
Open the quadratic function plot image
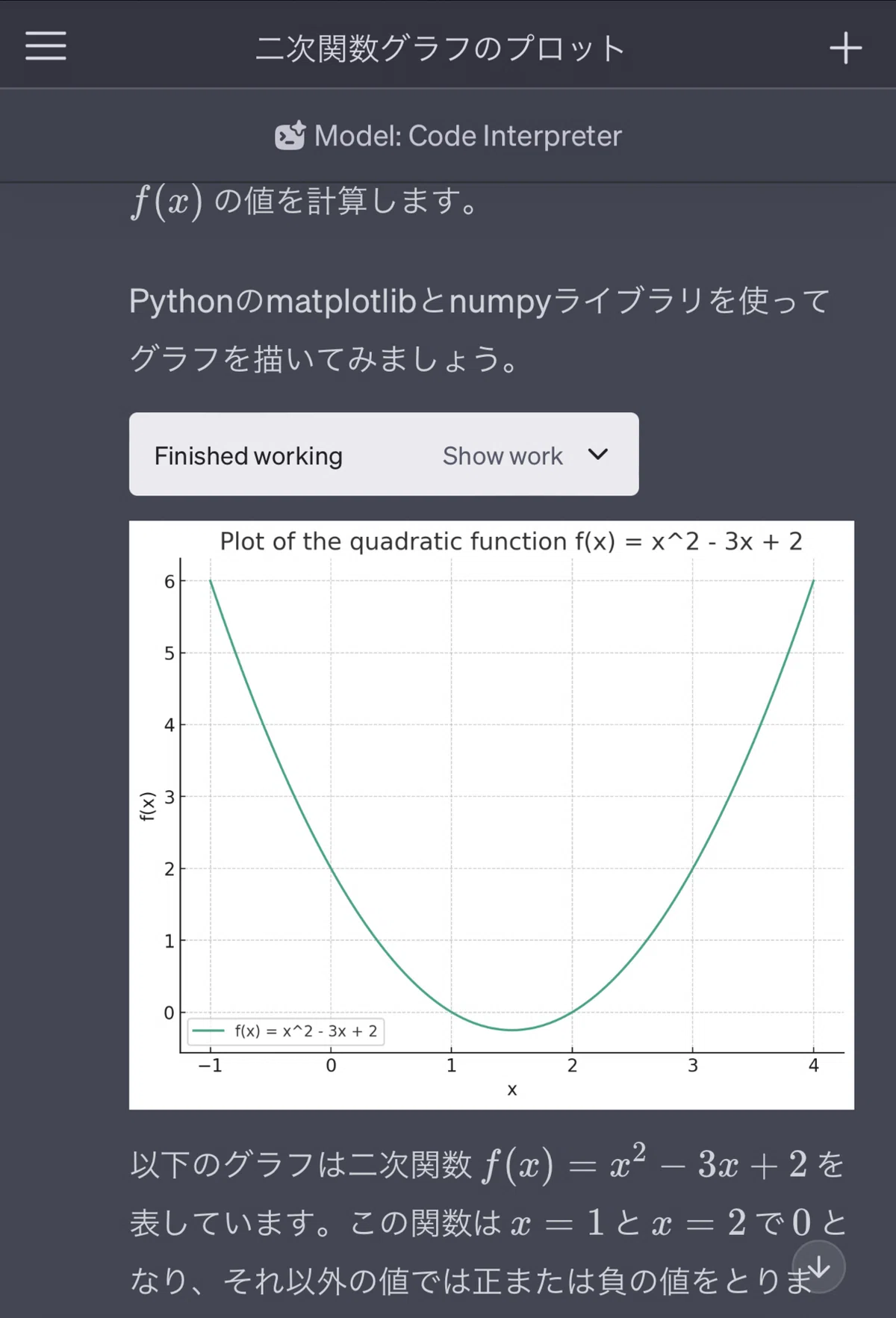[491, 815]
